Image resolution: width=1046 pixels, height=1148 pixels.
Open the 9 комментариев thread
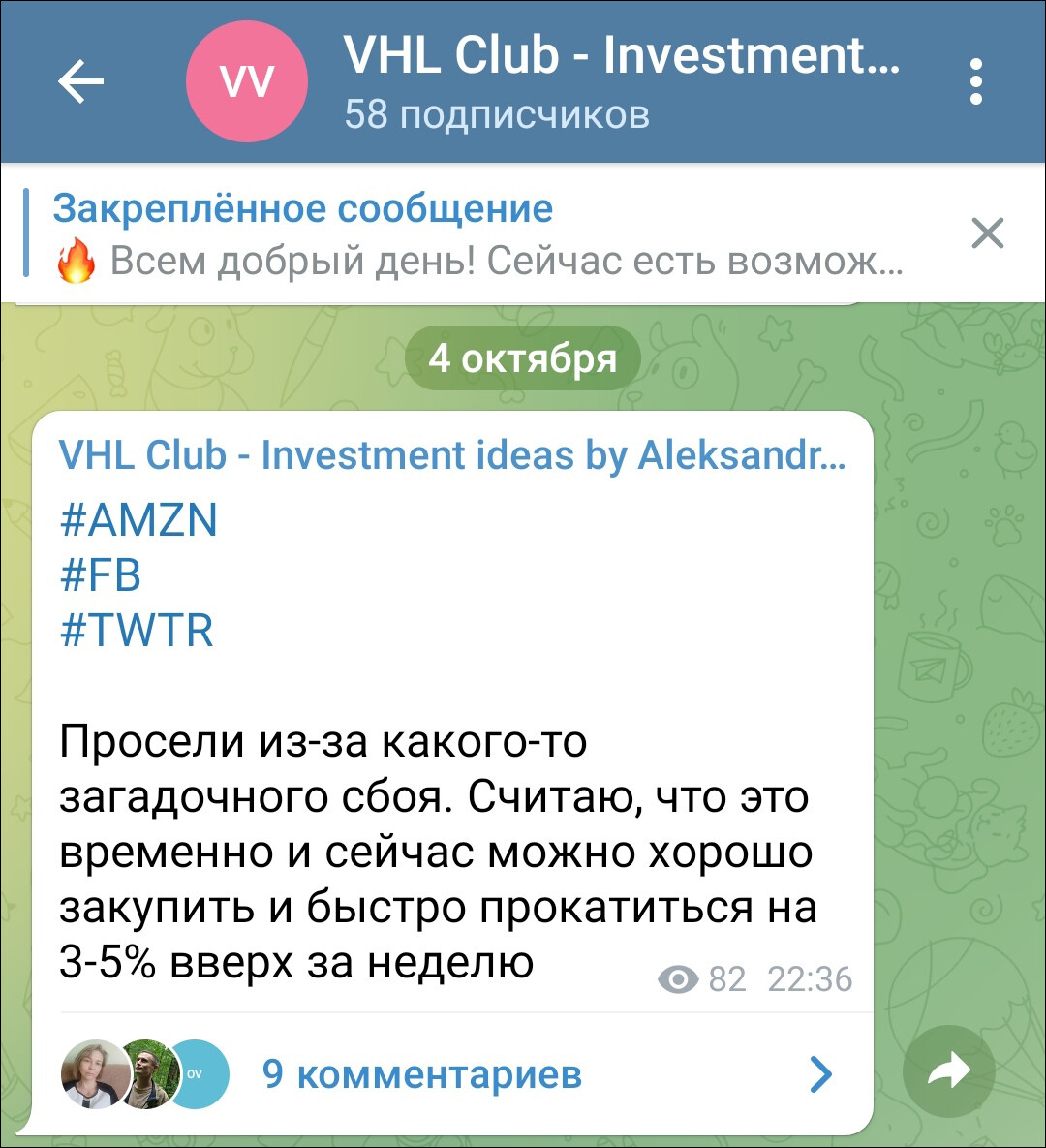(421, 1073)
